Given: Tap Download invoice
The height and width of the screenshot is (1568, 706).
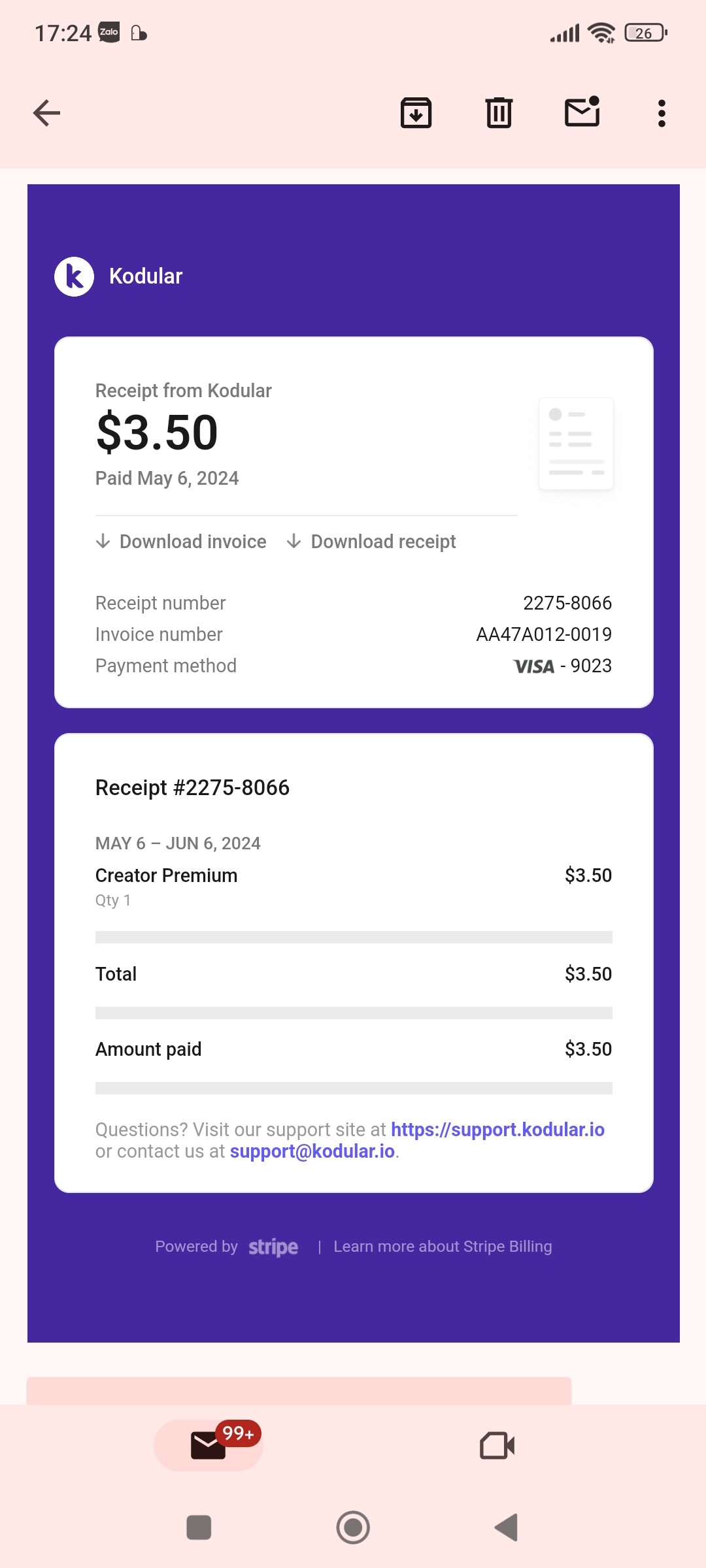Looking at the screenshot, I should pyautogui.click(x=181, y=542).
